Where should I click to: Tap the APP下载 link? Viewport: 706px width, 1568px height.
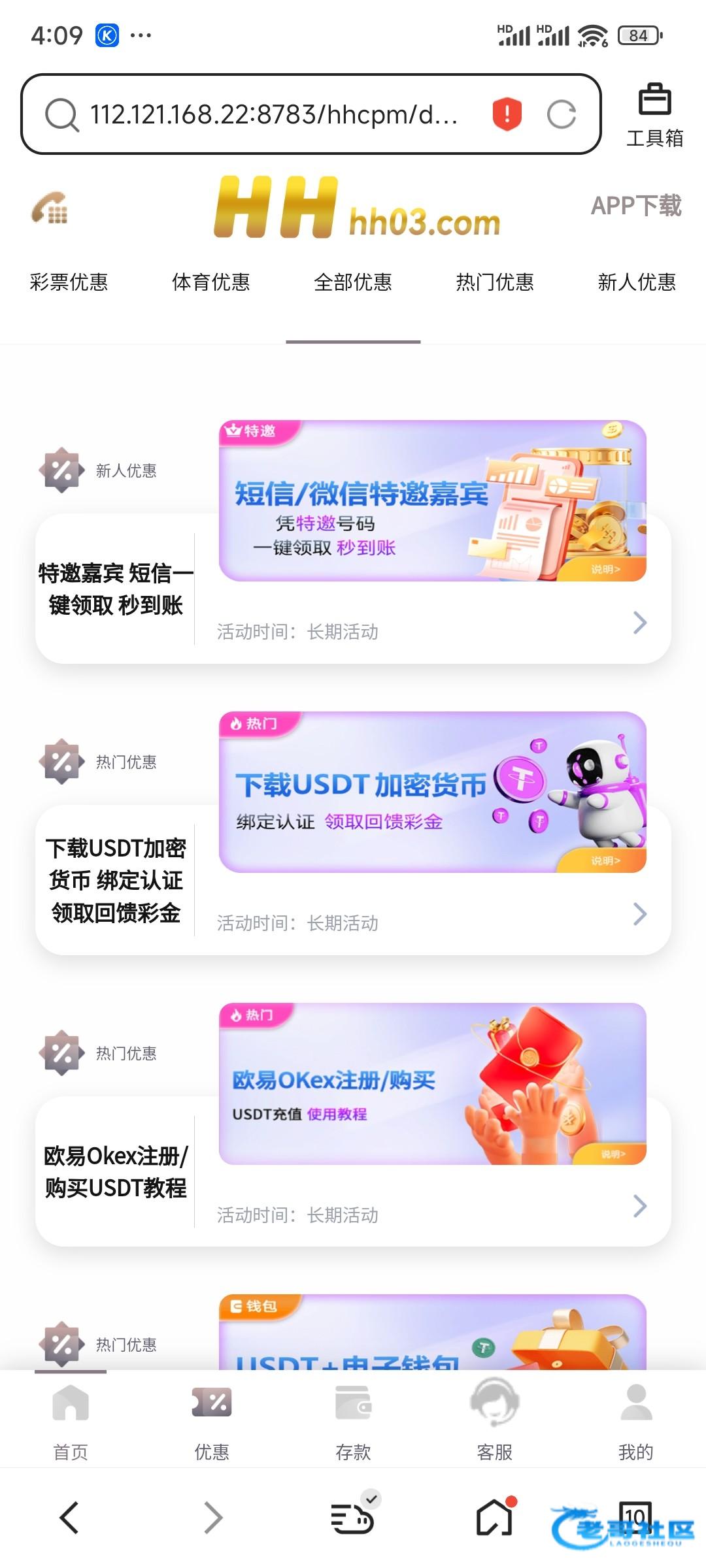click(635, 206)
